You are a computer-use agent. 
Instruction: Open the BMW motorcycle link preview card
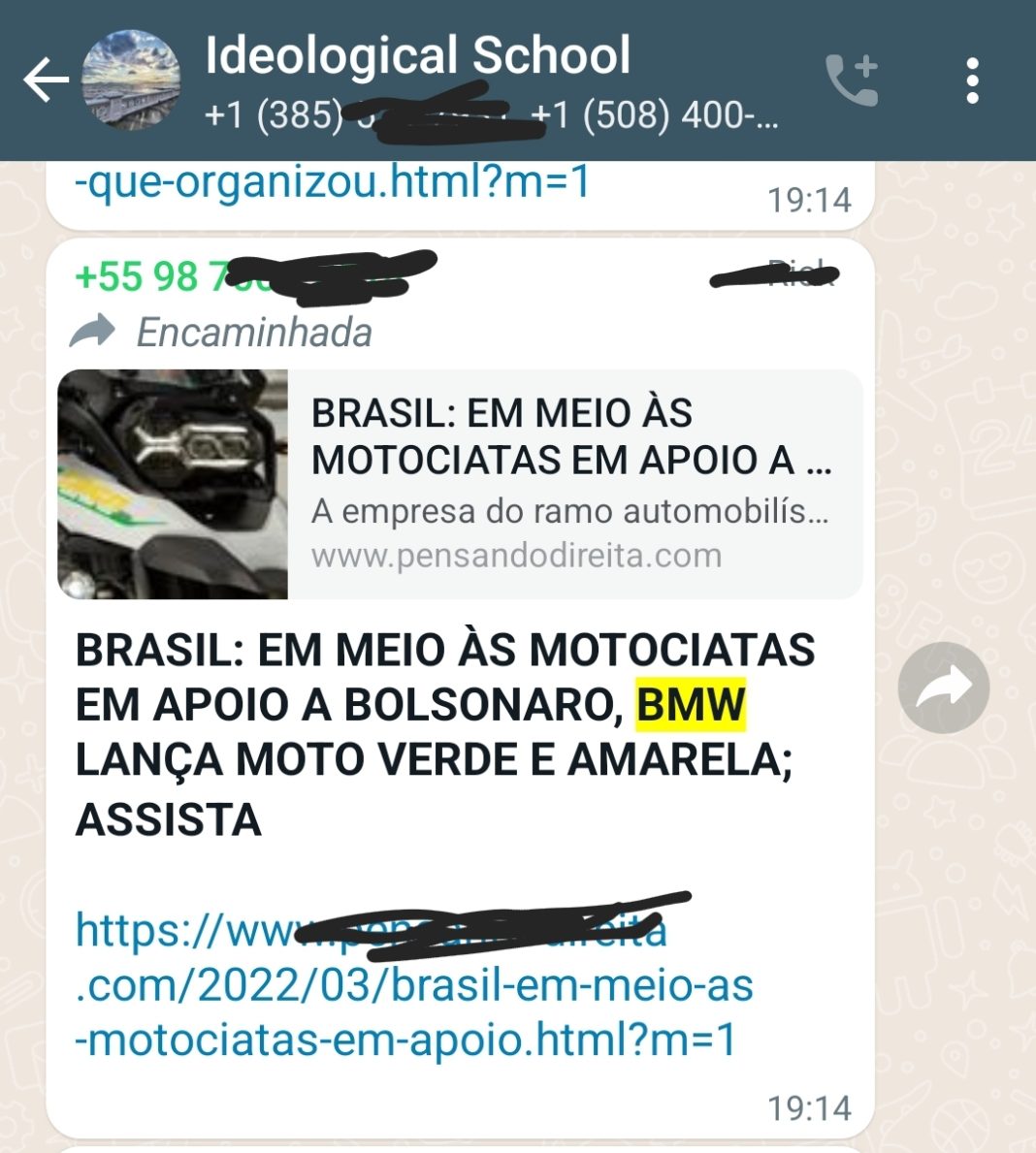460,484
